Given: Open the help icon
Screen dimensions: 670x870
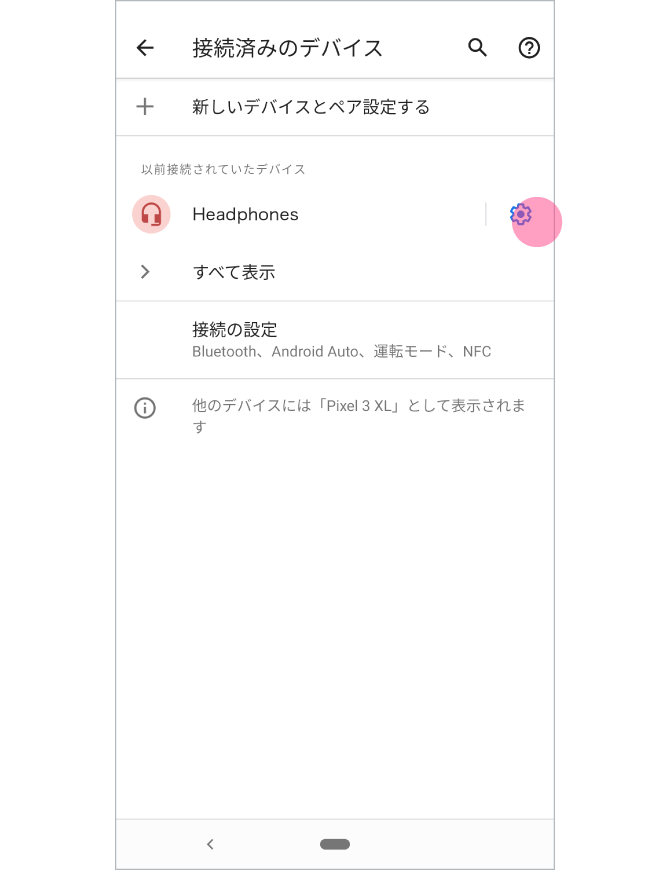Looking at the screenshot, I should tap(529, 48).
